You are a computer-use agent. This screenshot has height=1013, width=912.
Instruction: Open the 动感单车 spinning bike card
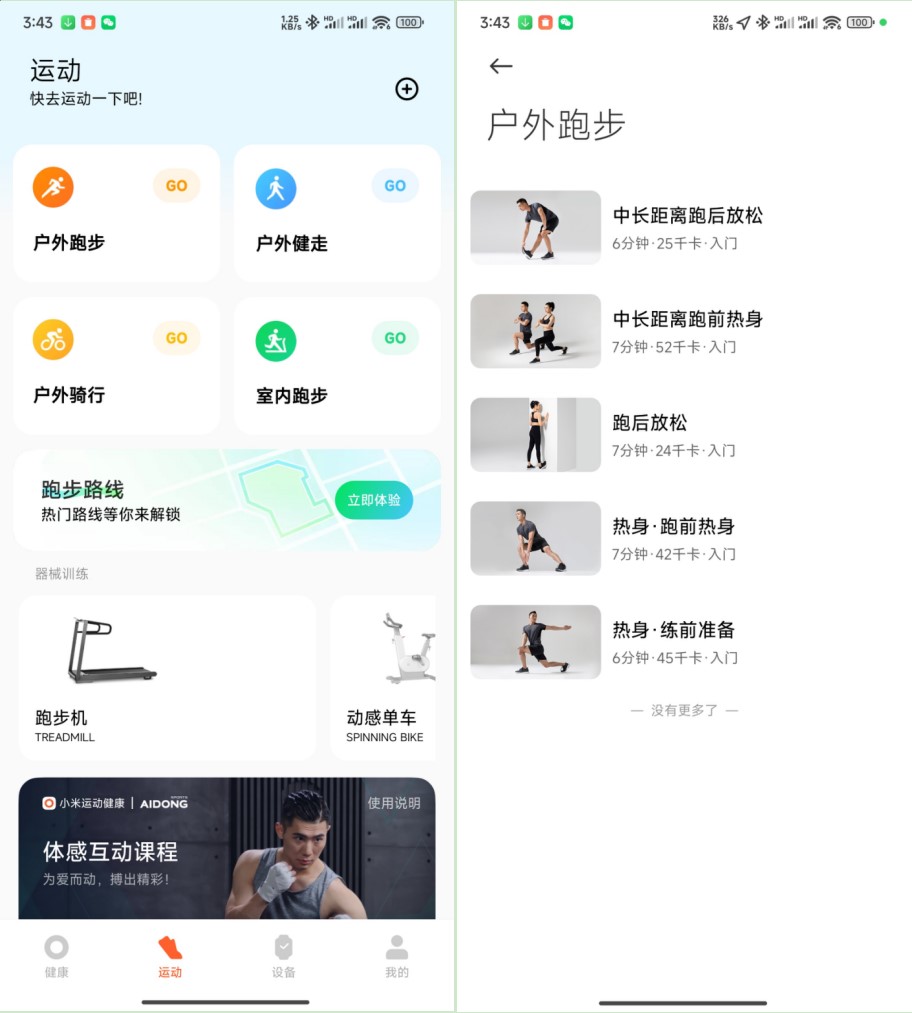pos(385,678)
